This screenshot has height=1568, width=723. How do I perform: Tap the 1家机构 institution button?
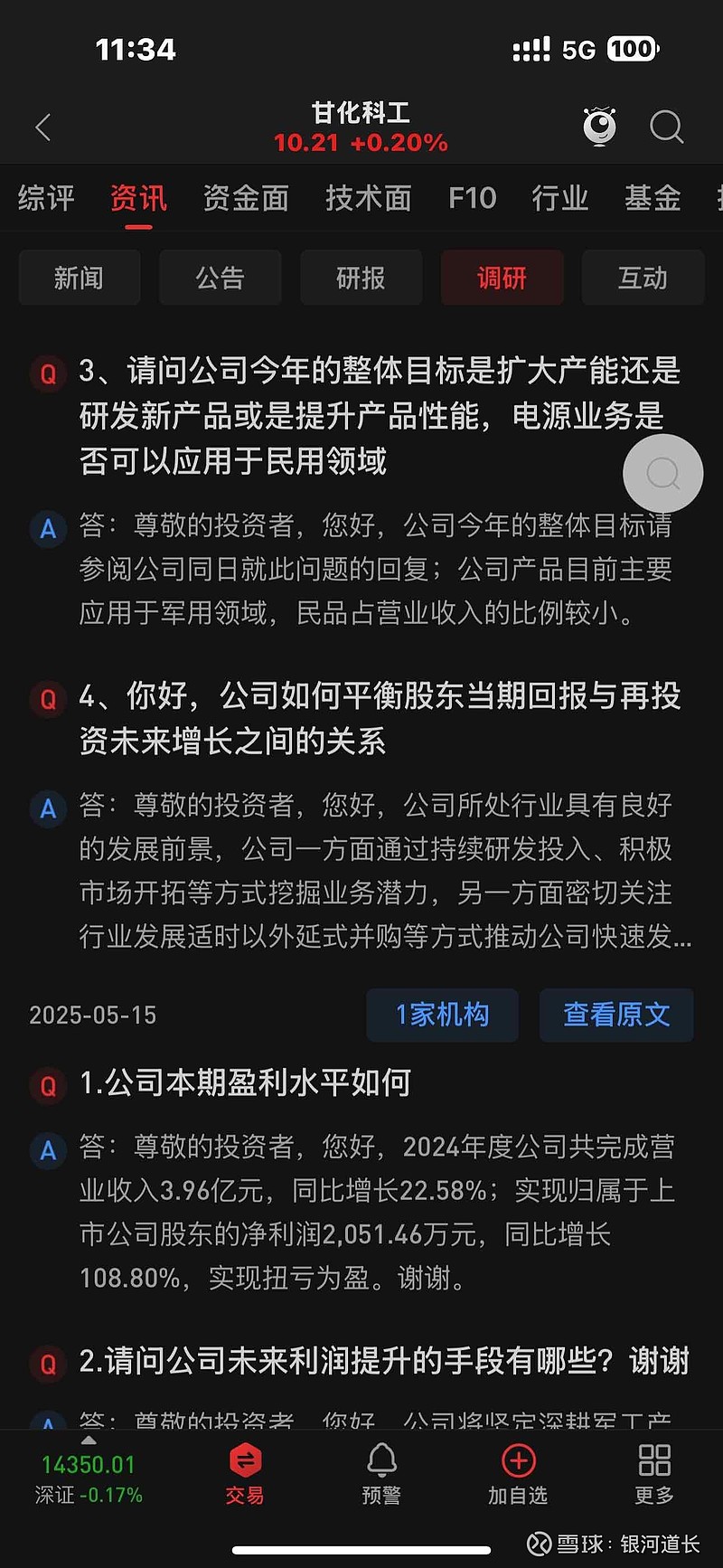[442, 1015]
